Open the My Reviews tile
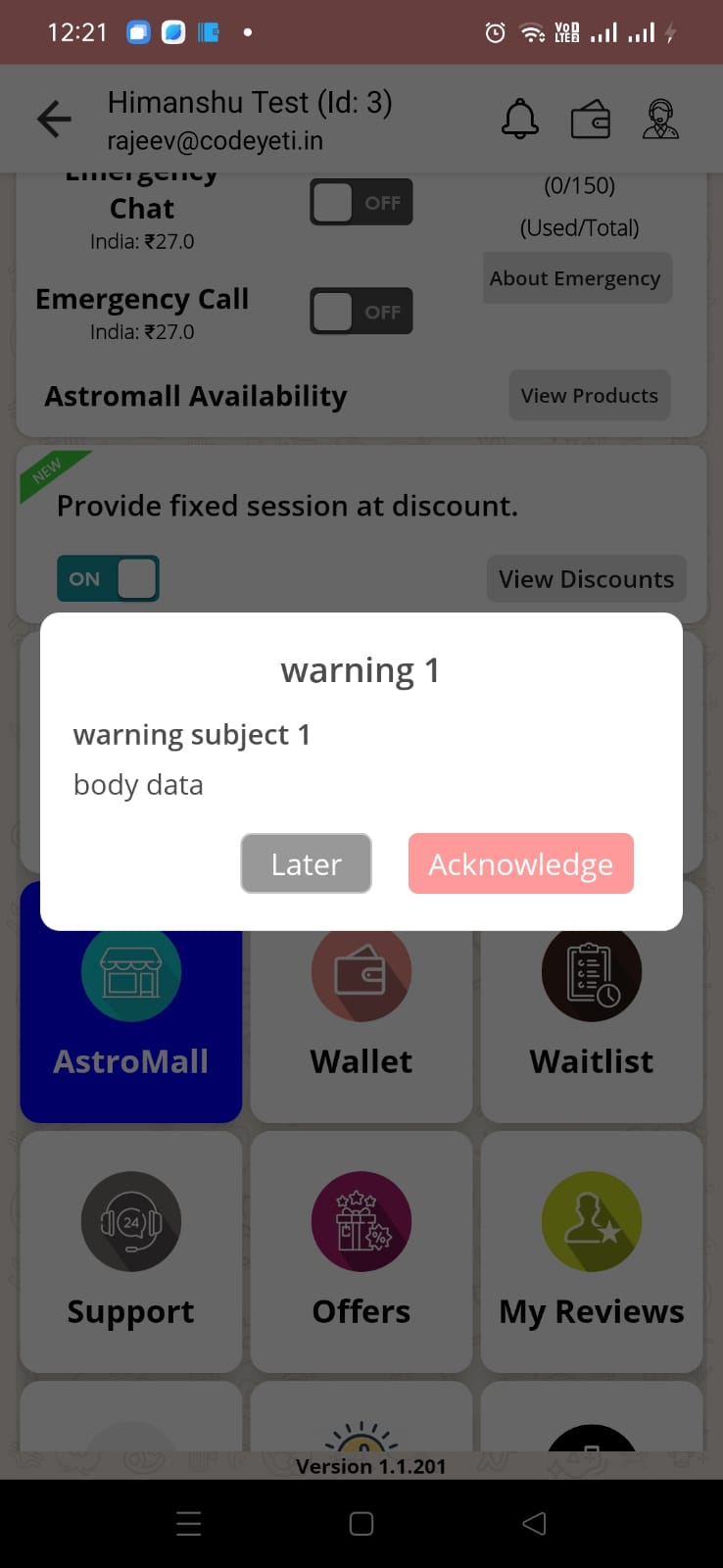Image resolution: width=723 pixels, height=1568 pixels. 592,1251
